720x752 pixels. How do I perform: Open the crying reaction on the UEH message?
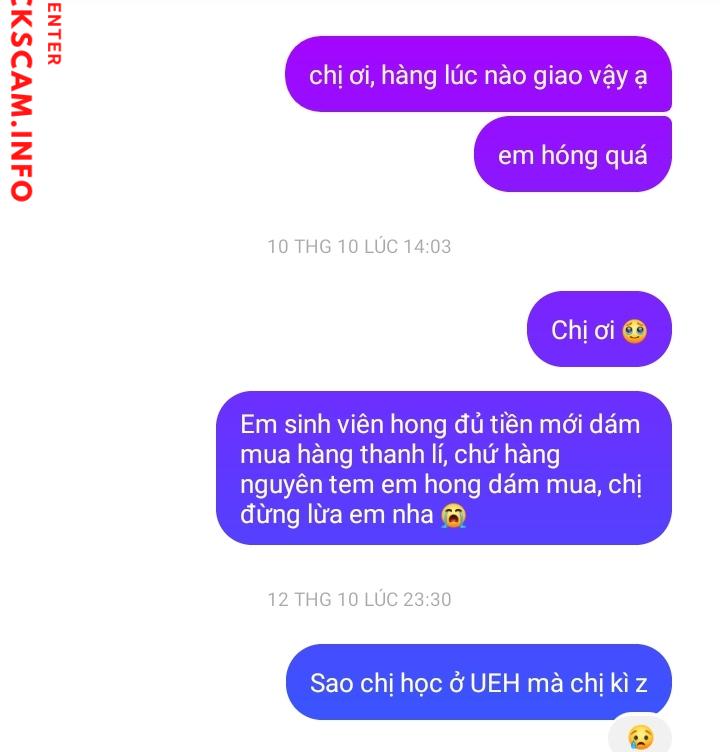coord(640,737)
